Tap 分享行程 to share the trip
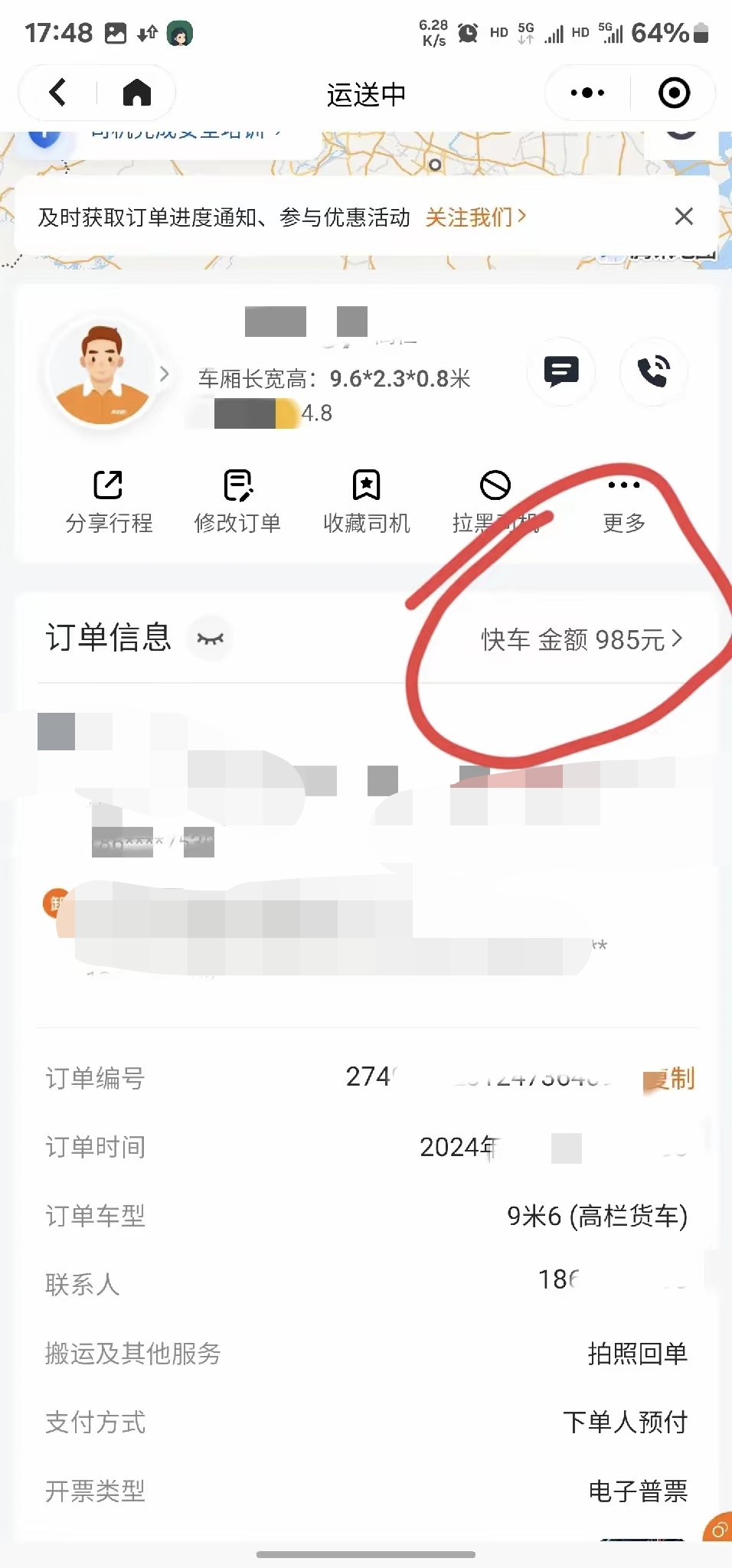The image size is (732, 1568). [x=109, y=501]
